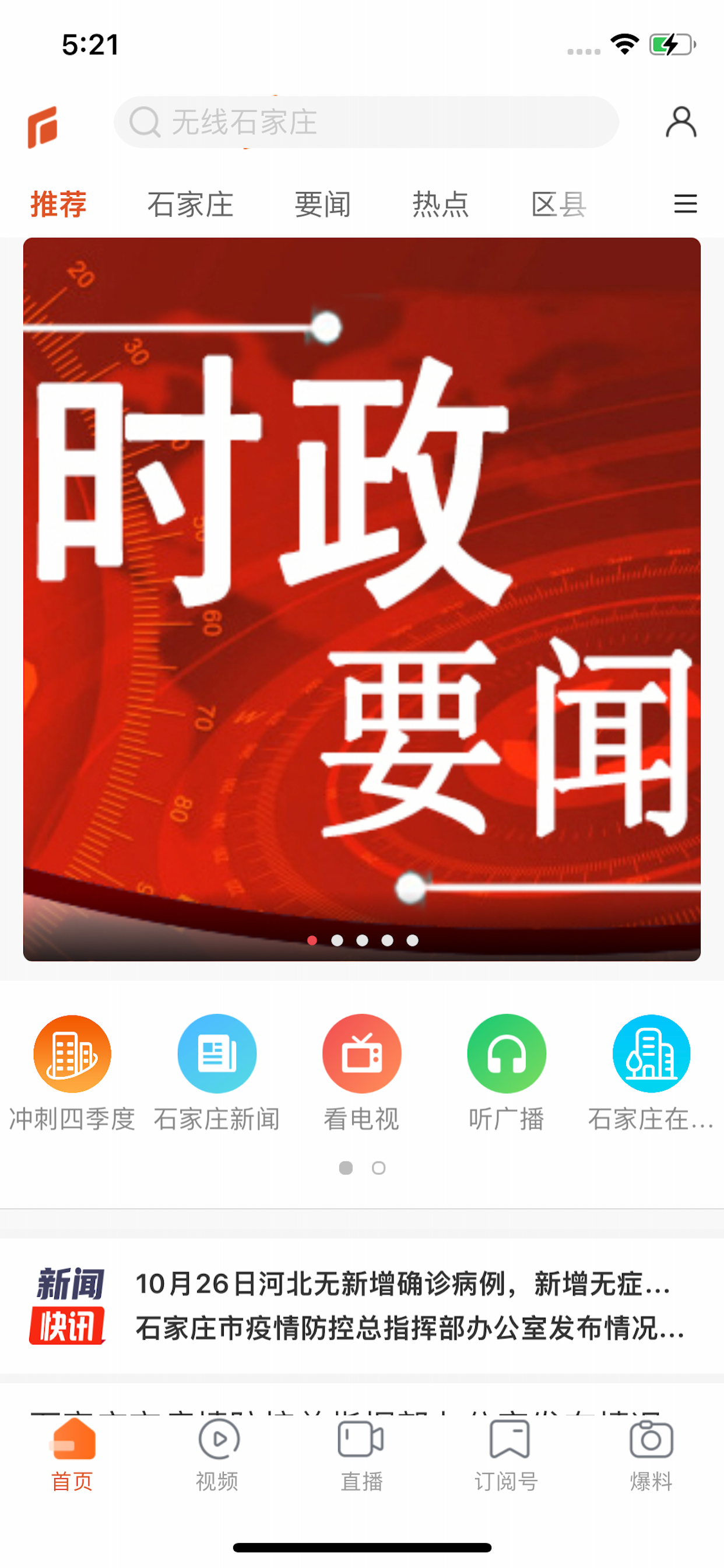Jump to second carousel slide via dots
The image size is (724, 1568).
click(x=338, y=940)
